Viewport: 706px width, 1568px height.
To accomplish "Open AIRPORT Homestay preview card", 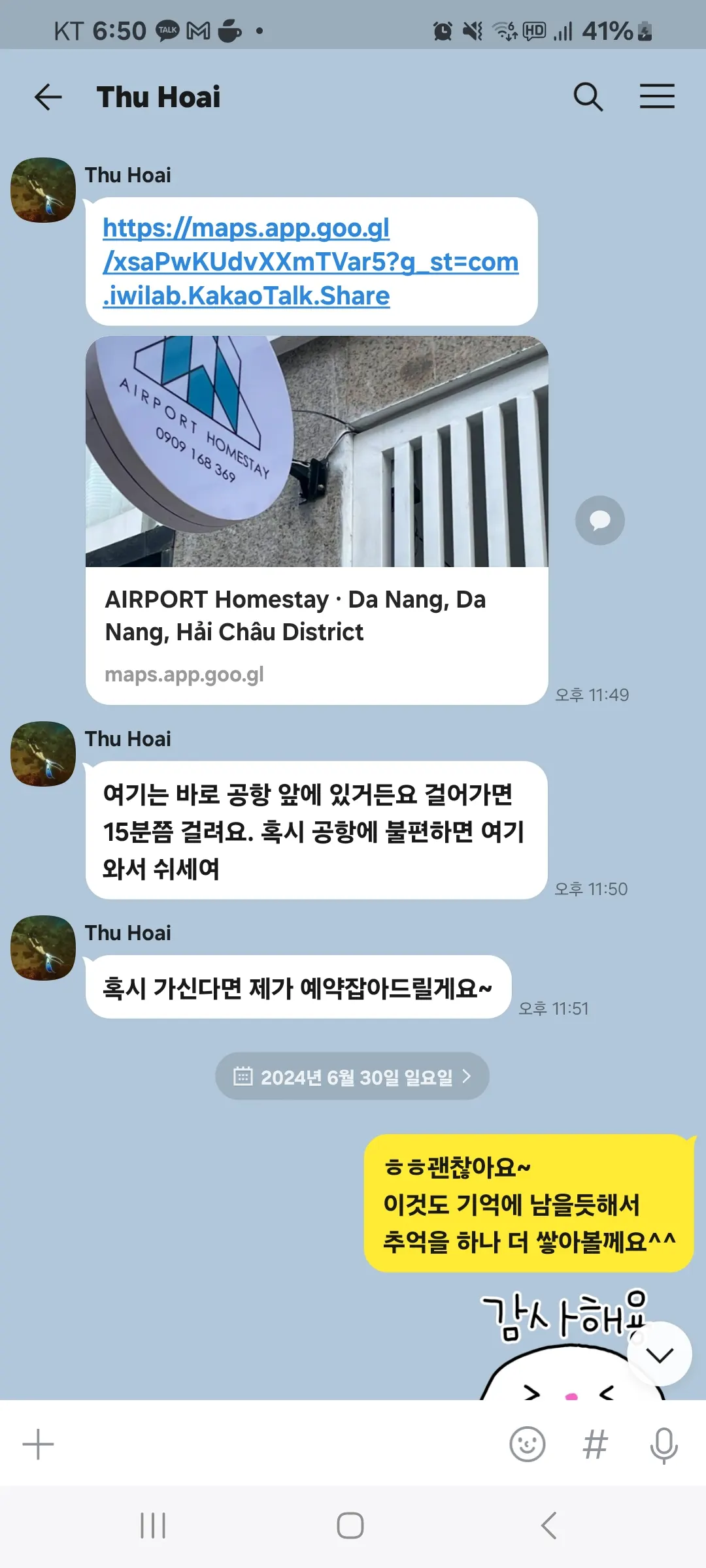I will [316, 520].
